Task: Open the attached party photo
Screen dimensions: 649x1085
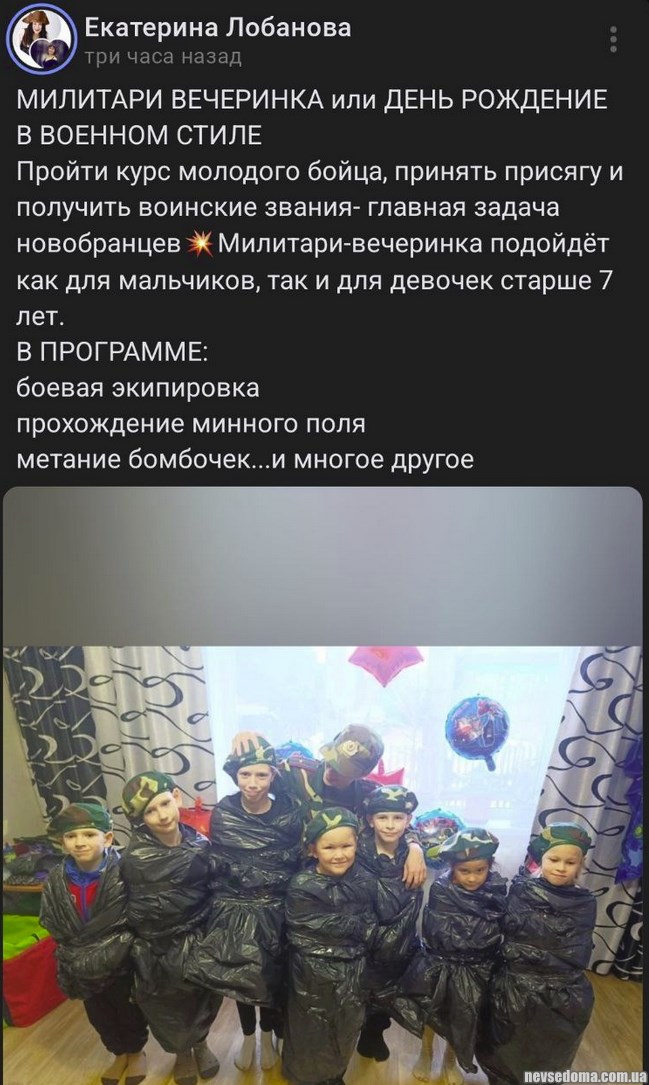Action: coord(323,800)
